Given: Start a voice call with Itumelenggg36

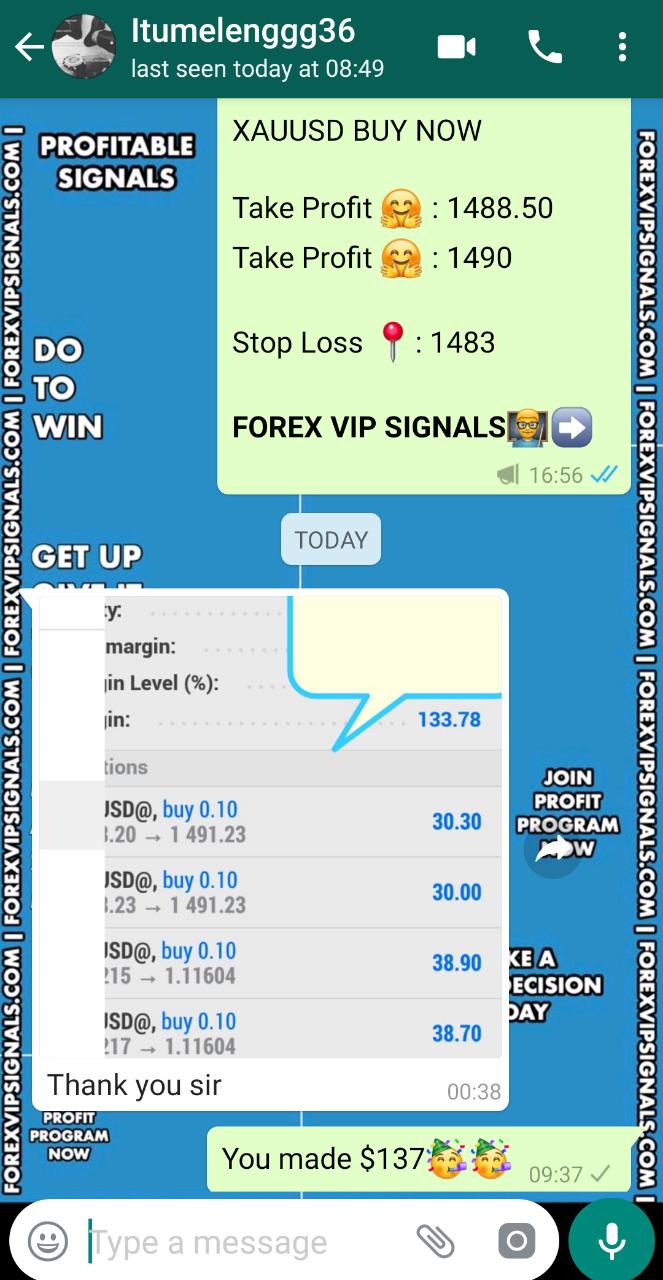Looking at the screenshot, I should (544, 47).
